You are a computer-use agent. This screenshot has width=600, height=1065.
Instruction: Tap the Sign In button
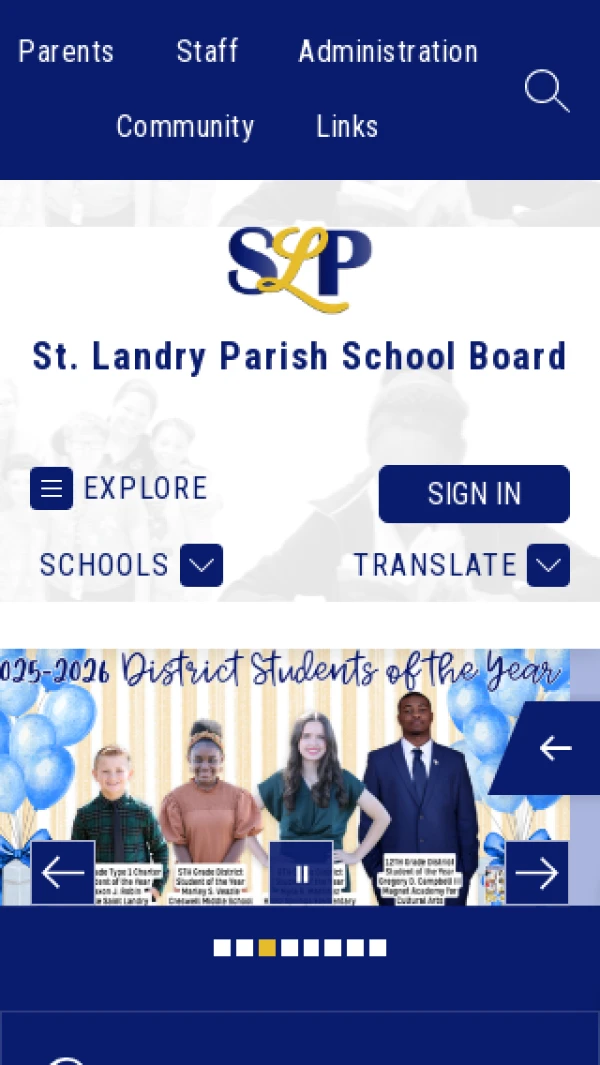coord(474,494)
